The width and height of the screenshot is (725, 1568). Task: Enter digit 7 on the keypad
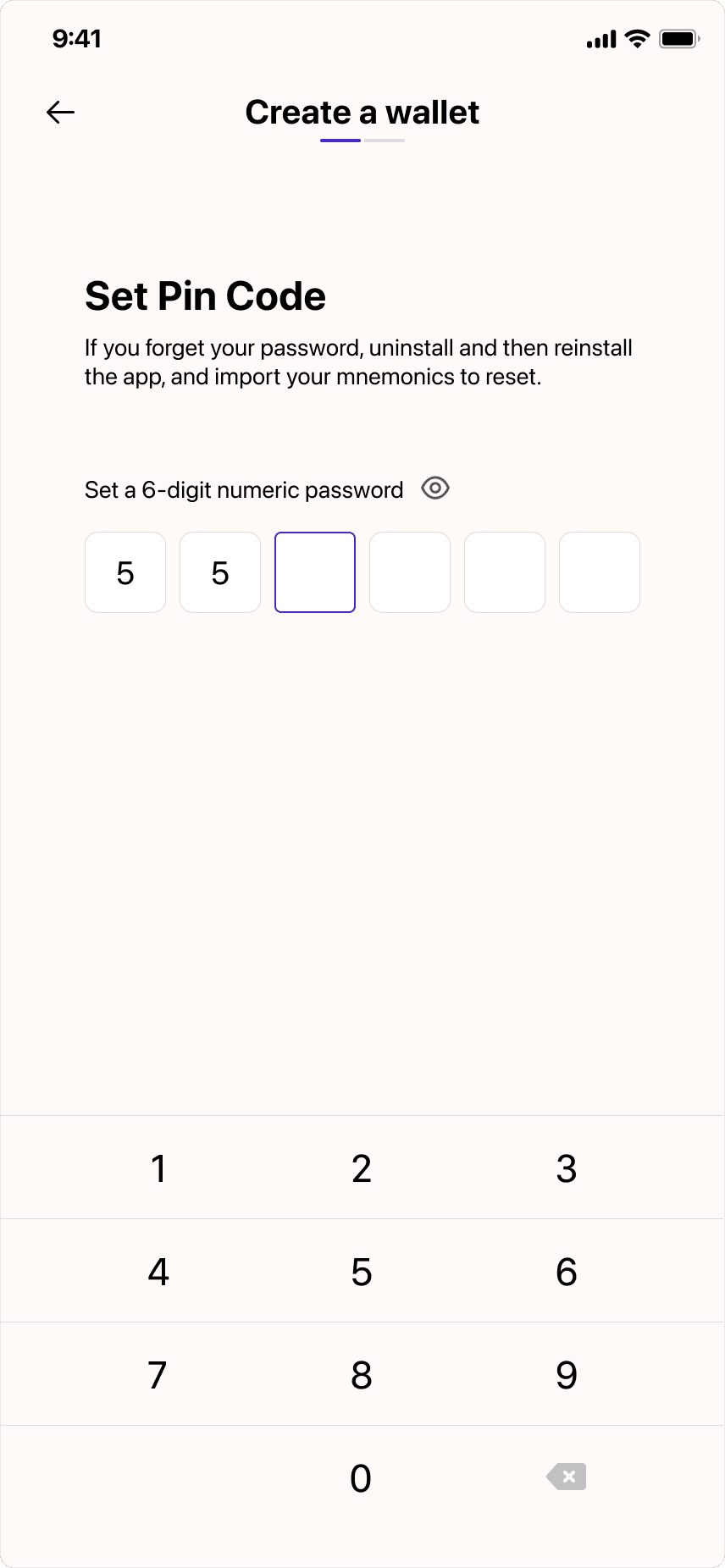coord(158,1375)
